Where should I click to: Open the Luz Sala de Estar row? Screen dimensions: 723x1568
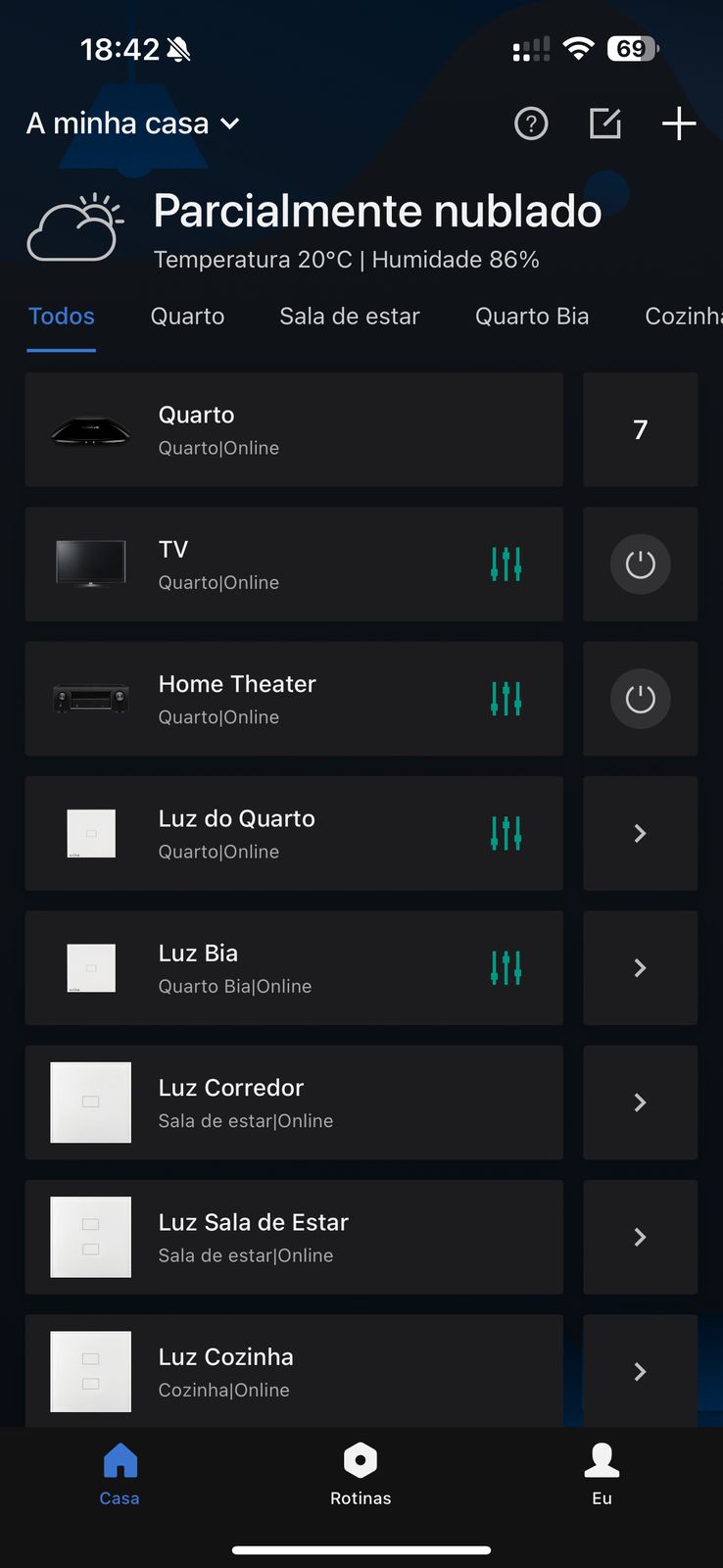(x=294, y=1237)
